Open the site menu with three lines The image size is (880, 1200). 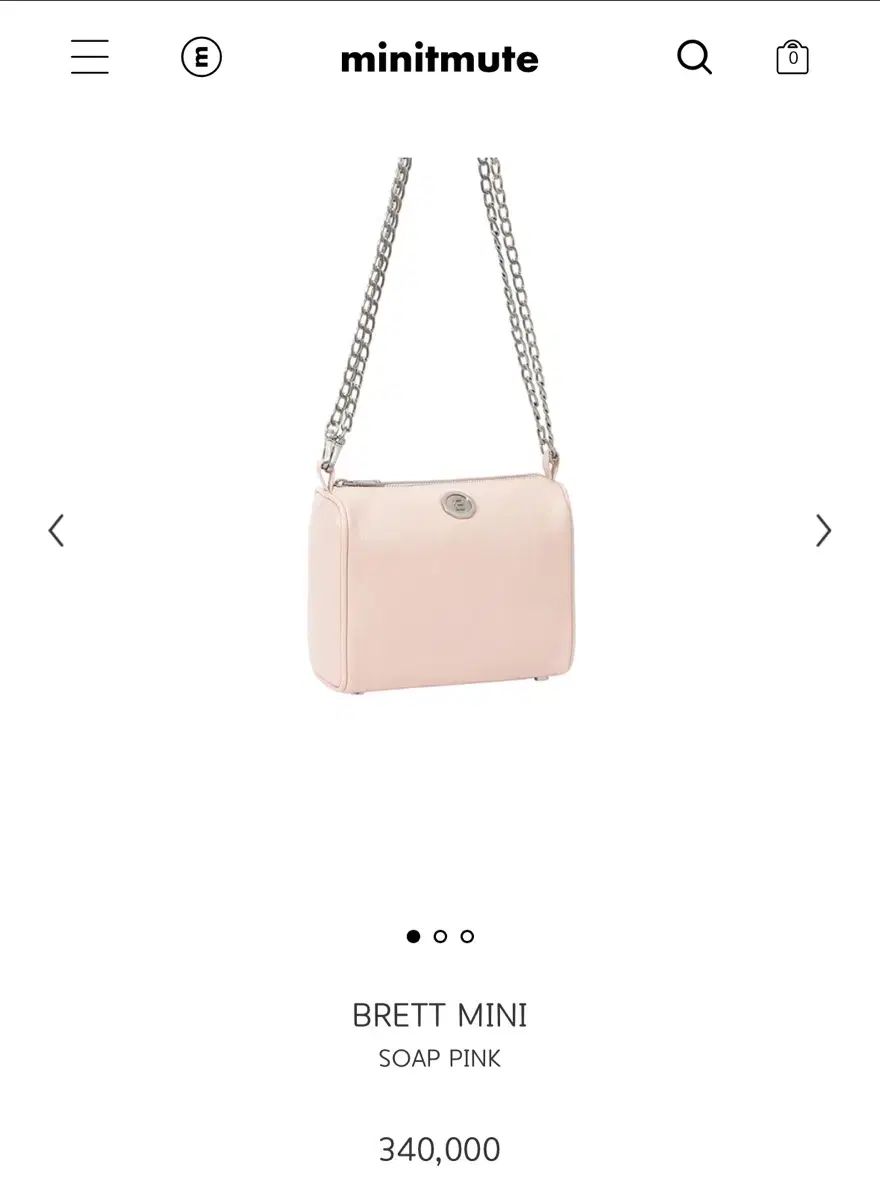(x=88, y=58)
